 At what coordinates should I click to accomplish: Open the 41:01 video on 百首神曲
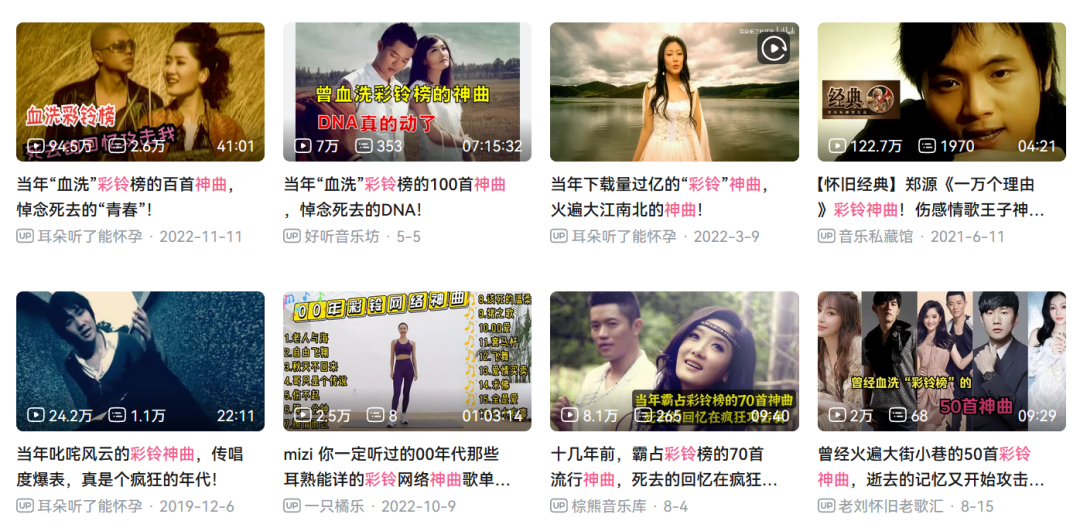[x=140, y=92]
